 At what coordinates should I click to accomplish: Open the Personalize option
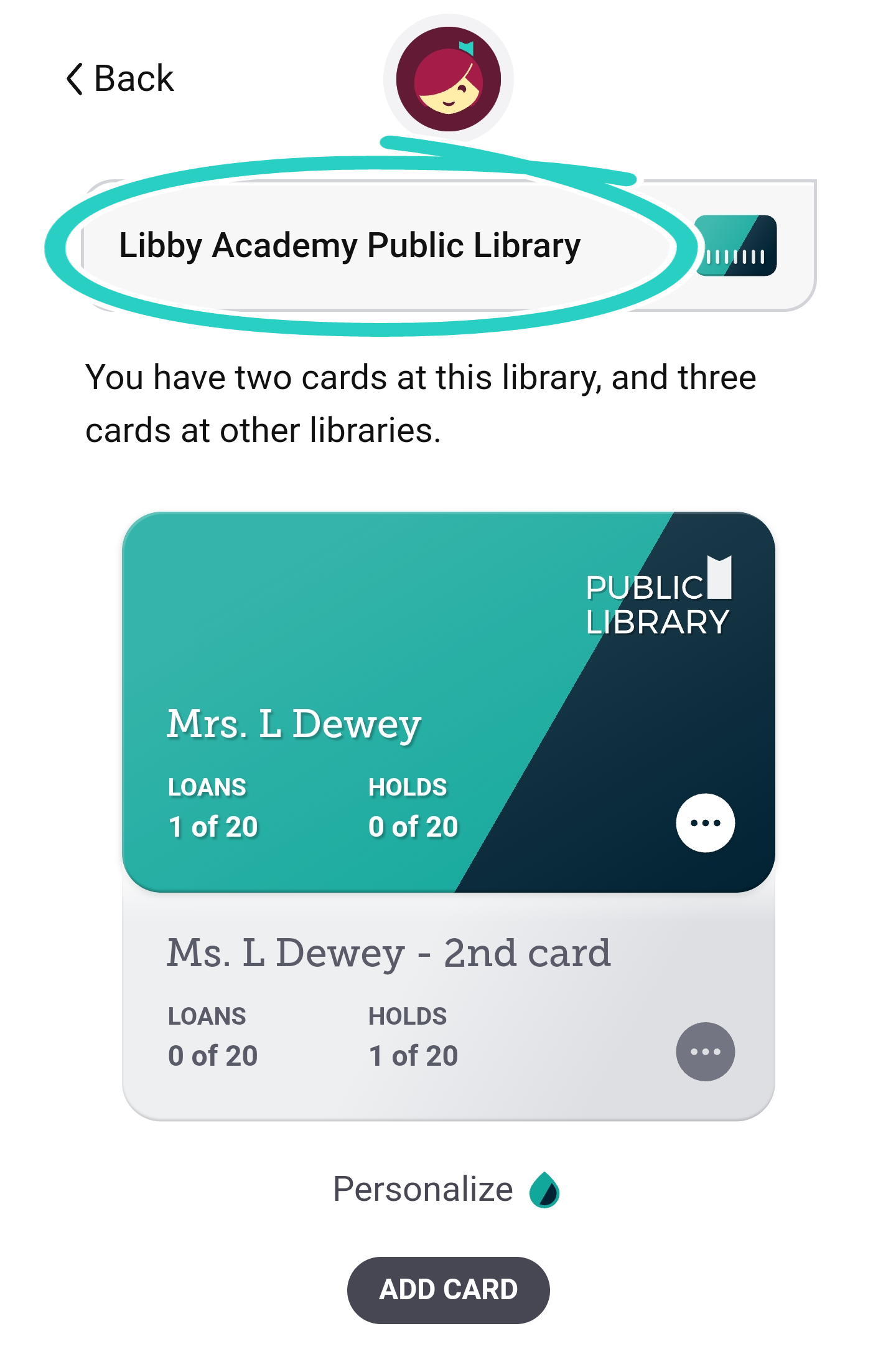tap(447, 1189)
